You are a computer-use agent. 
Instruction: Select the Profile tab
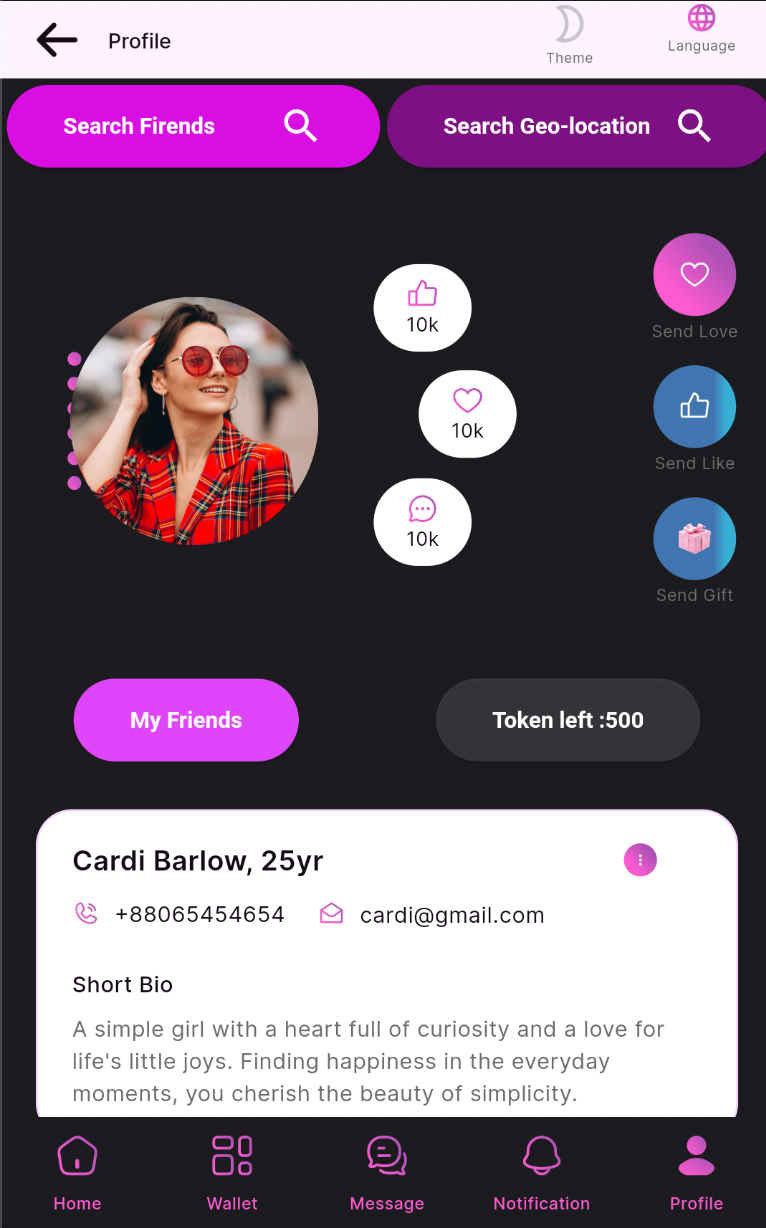tap(696, 1170)
